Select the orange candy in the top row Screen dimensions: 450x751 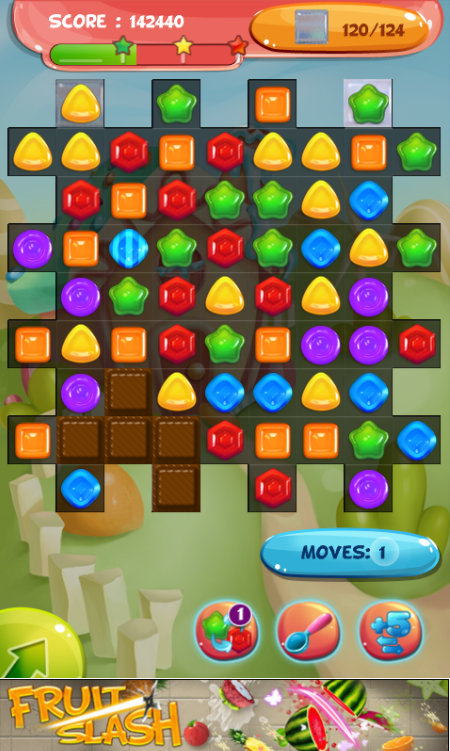coord(272,104)
